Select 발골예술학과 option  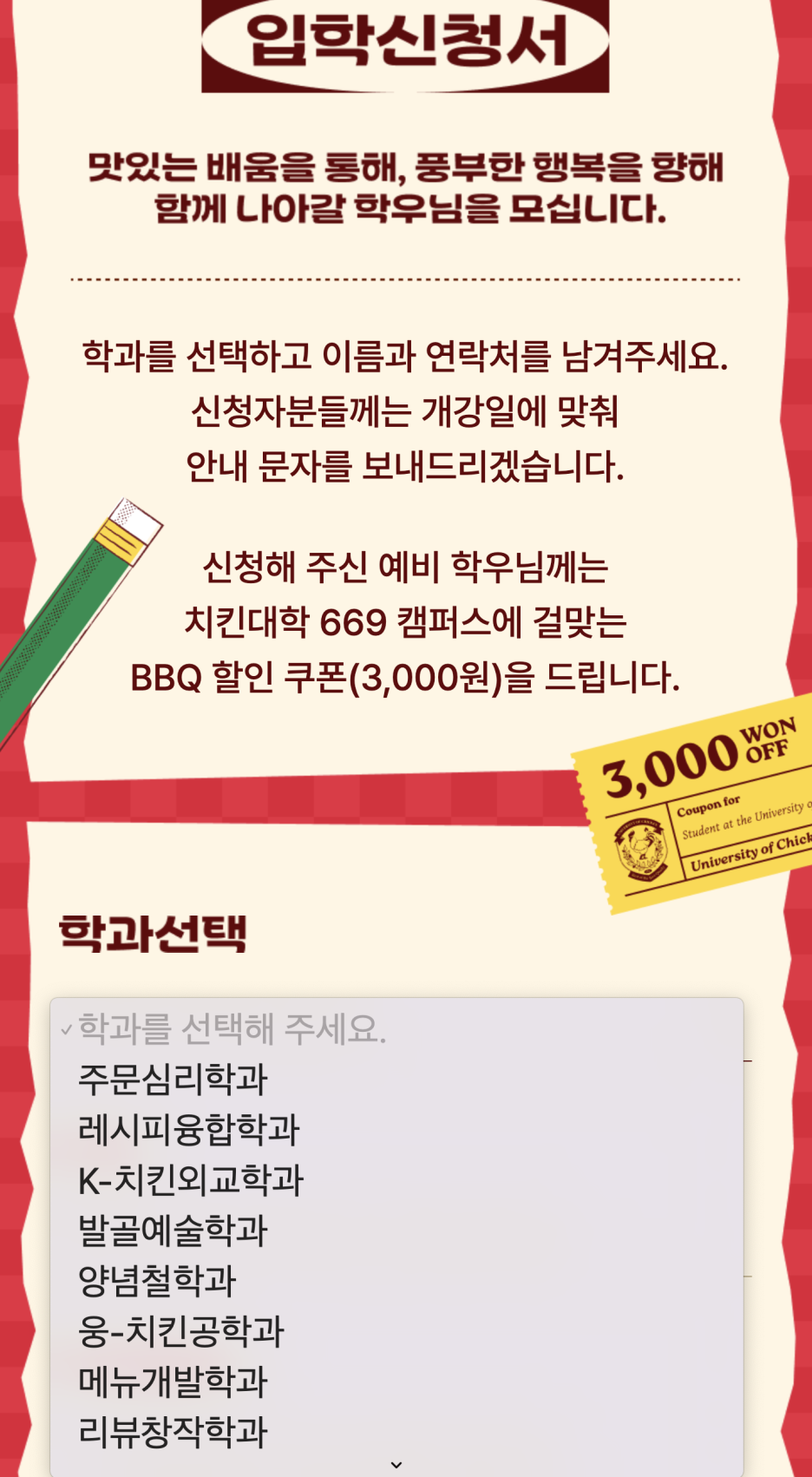(x=173, y=1231)
